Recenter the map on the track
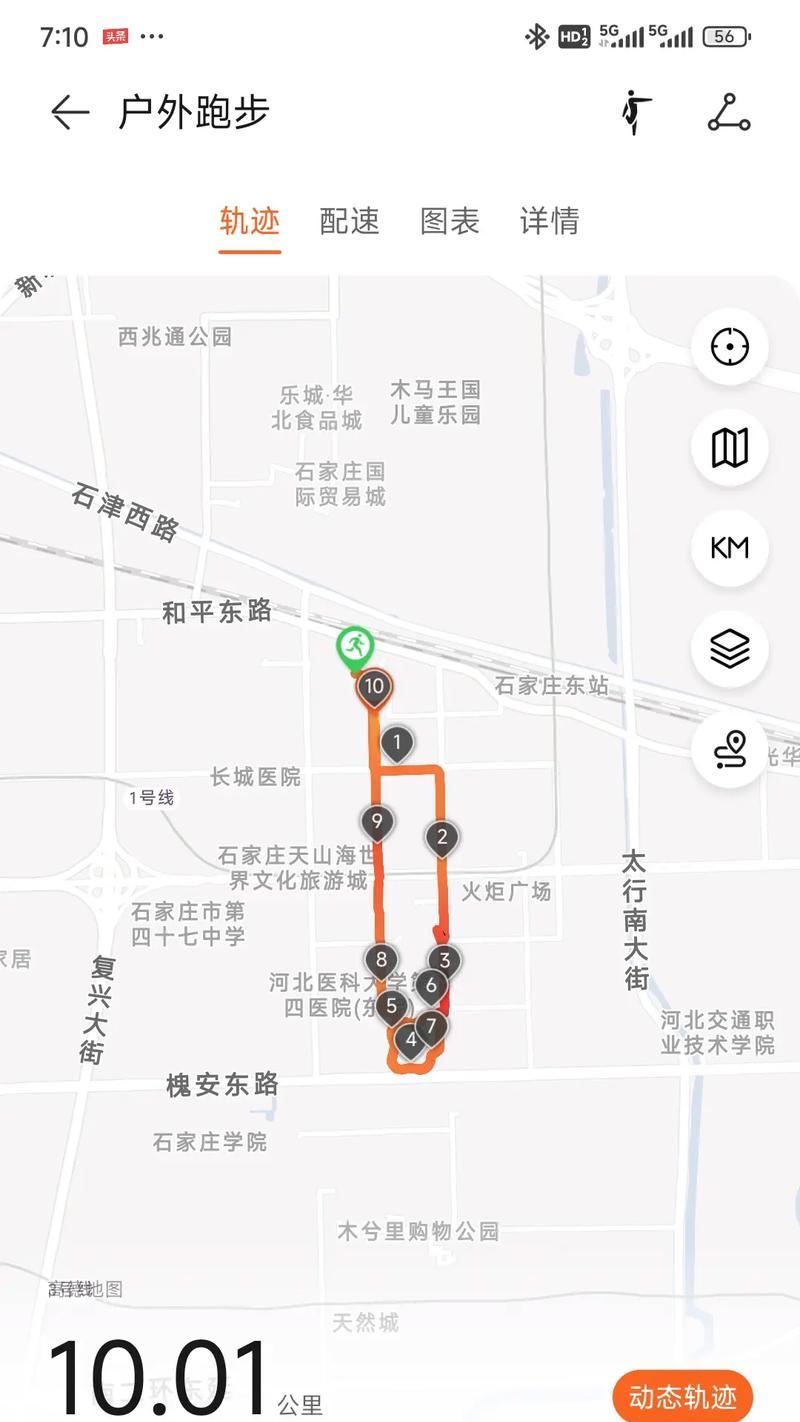 (x=730, y=347)
